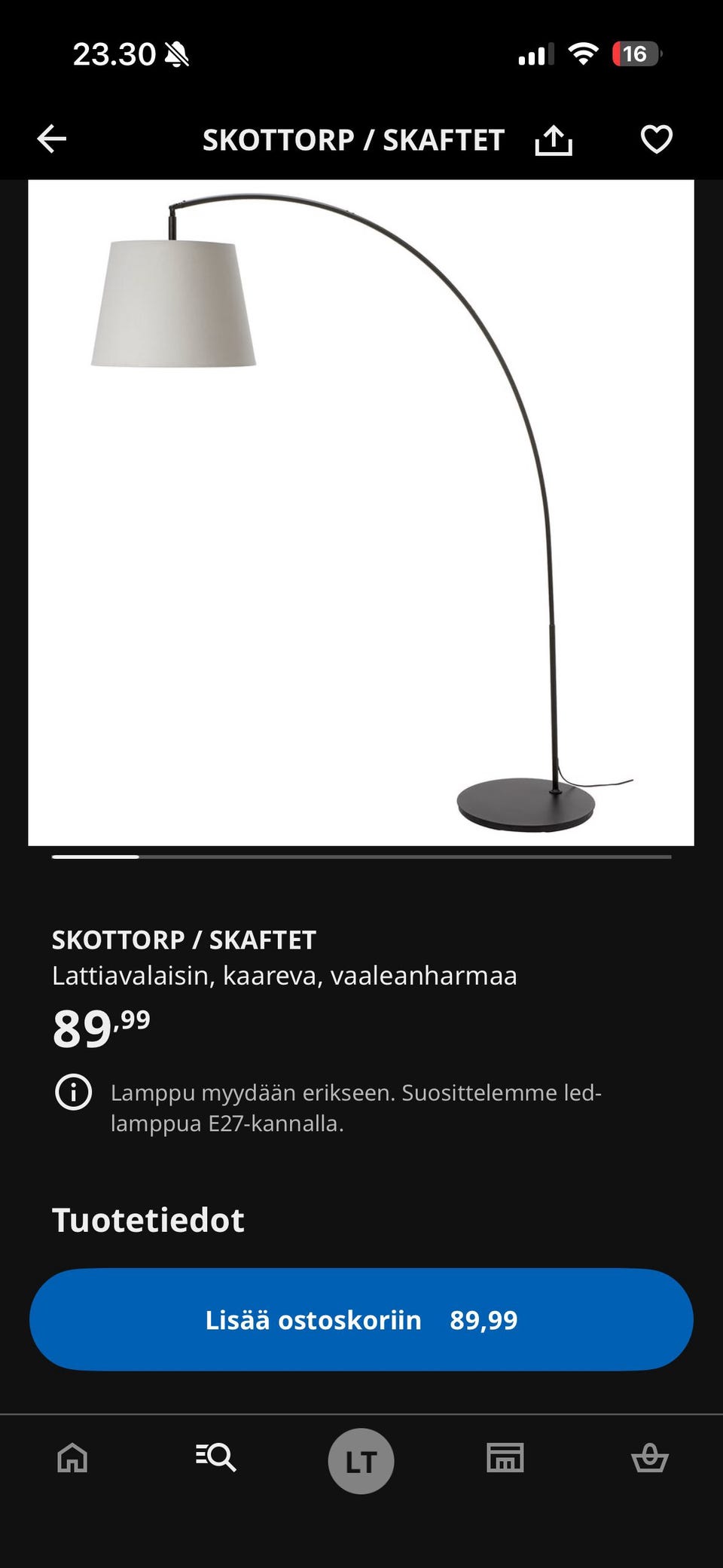723x1568 pixels.
Task: Open Wi-Fi status from status bar
Action: [582, 53]
